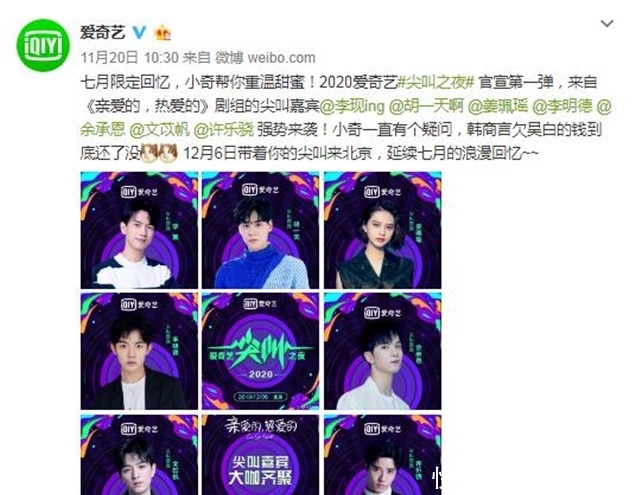The image size is (635, 495).
Task: View the 尖叫嘉宾大咖齐聚 poster image
Action: click(x=260, y=455)
